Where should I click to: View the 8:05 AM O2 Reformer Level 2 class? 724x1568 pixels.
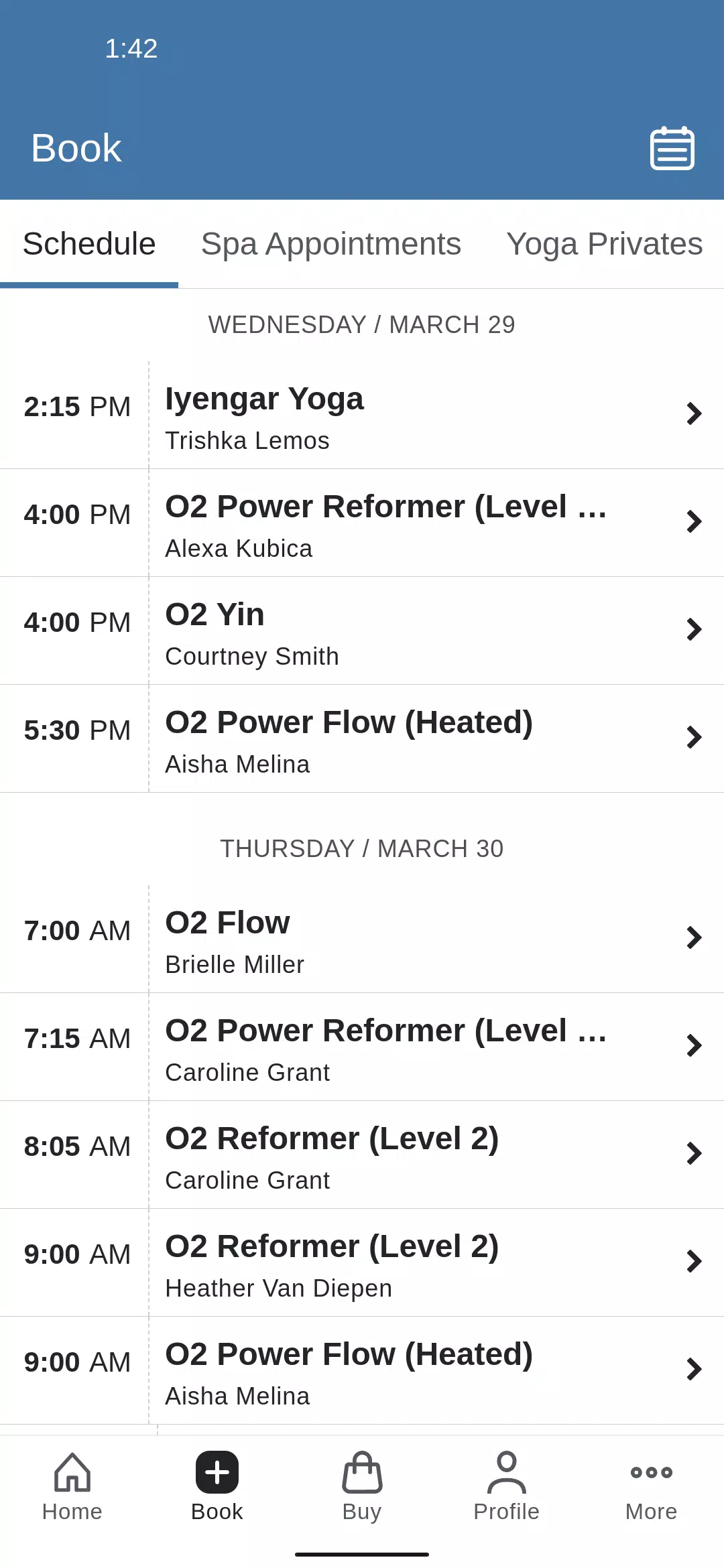(362, 1155)
